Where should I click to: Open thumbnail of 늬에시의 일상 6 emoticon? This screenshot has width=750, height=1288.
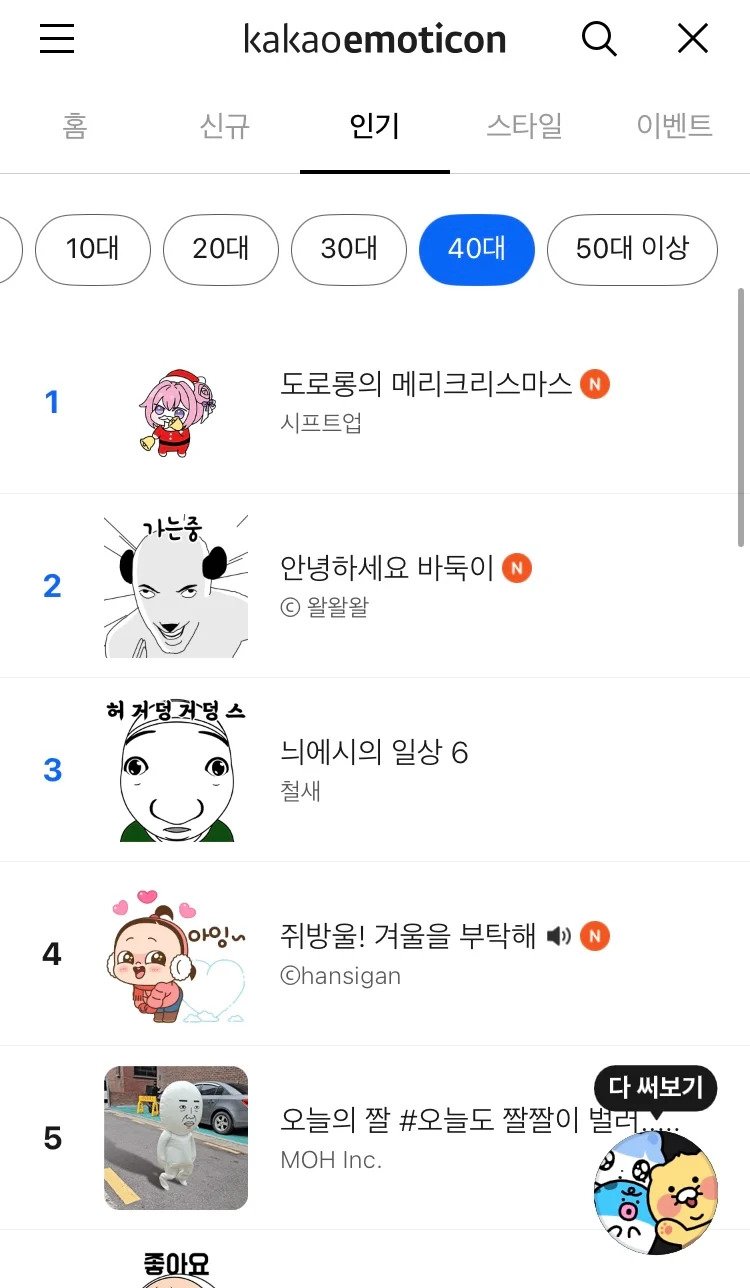click(176, 769)
